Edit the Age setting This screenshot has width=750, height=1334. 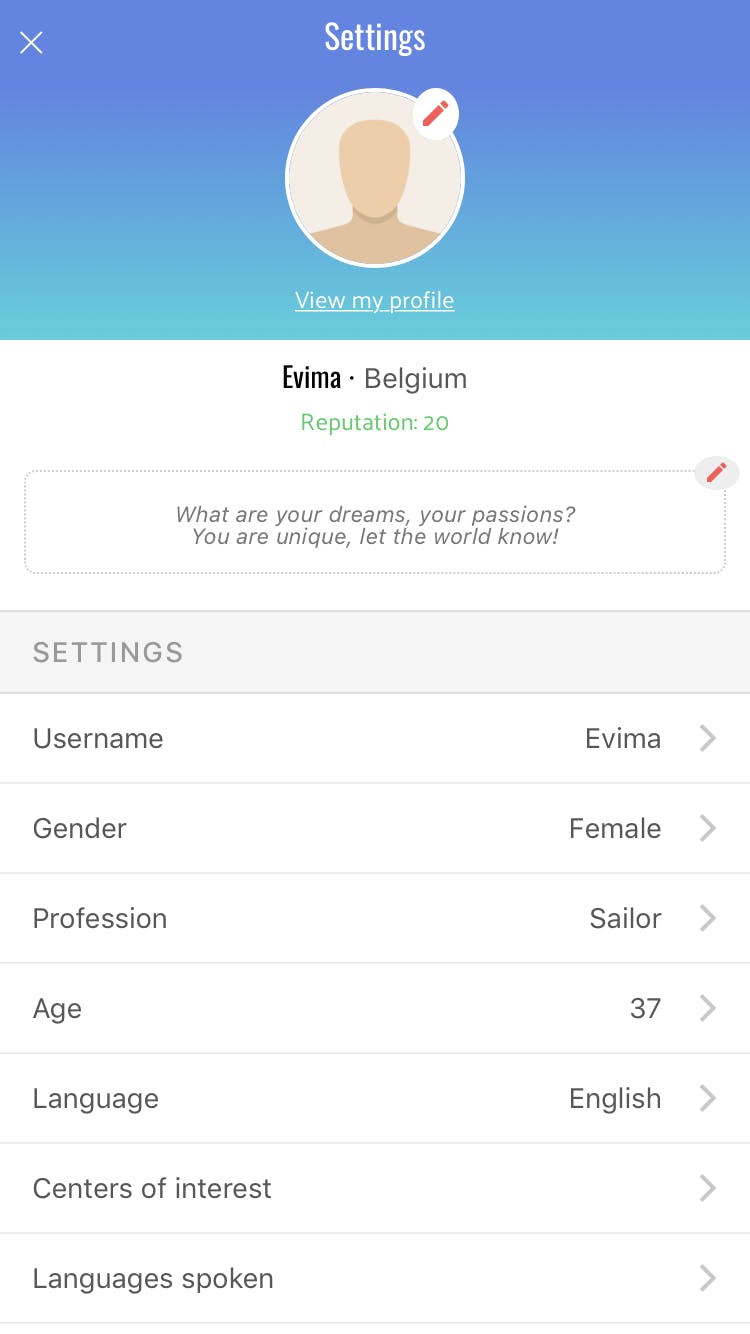375,1008
